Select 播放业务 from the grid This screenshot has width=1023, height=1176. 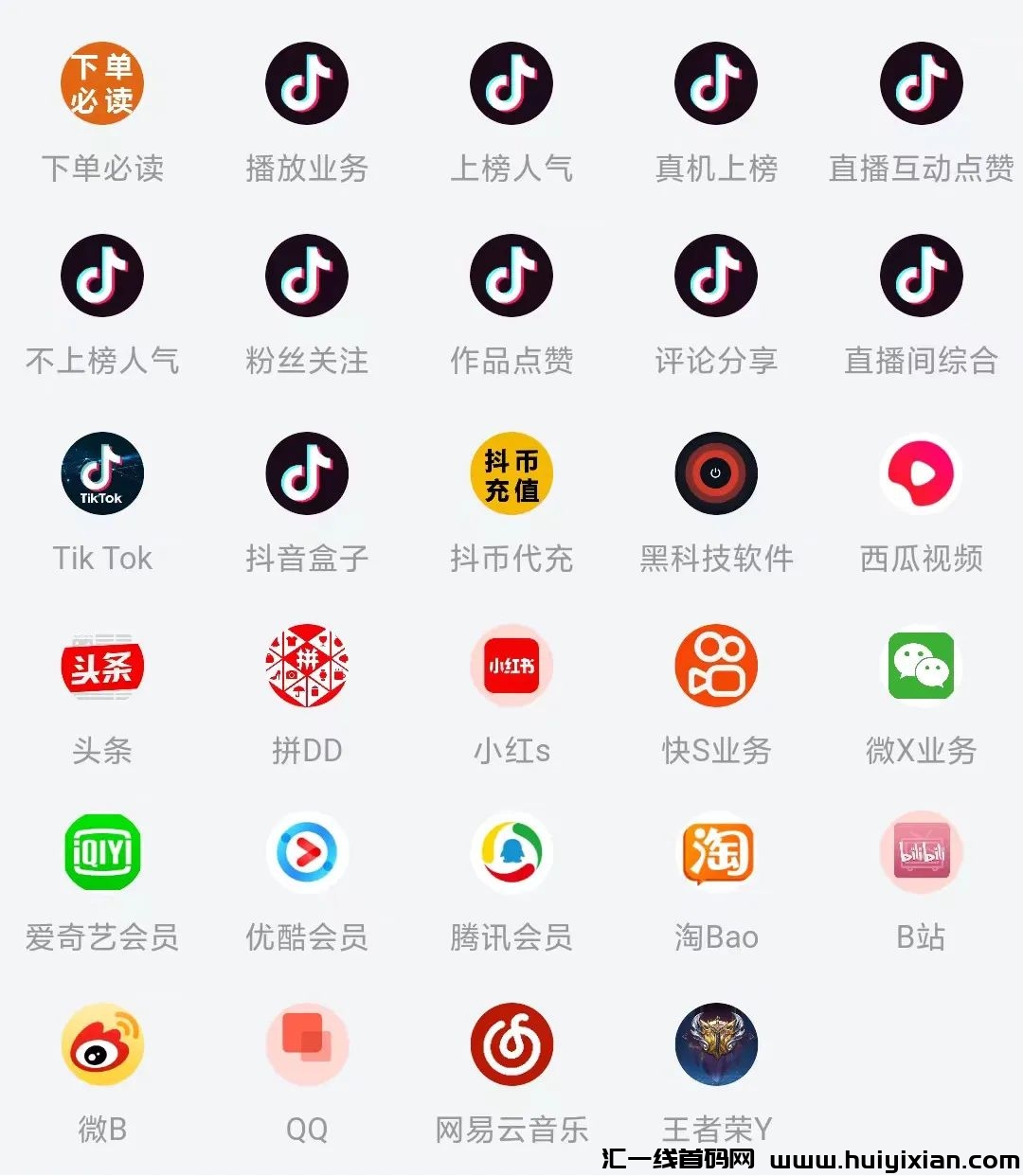click(307, 85)
